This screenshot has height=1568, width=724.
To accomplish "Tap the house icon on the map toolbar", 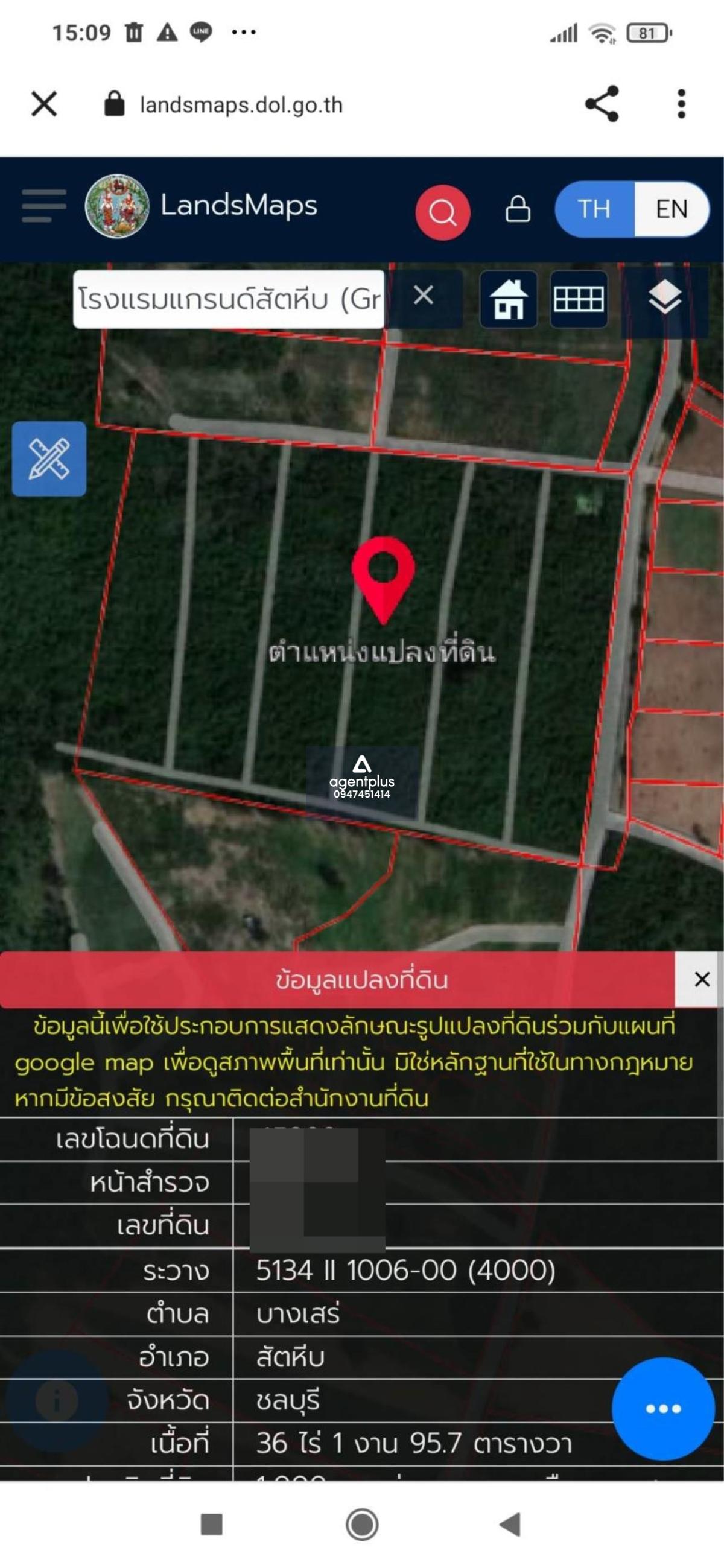I will coord(509,299).
